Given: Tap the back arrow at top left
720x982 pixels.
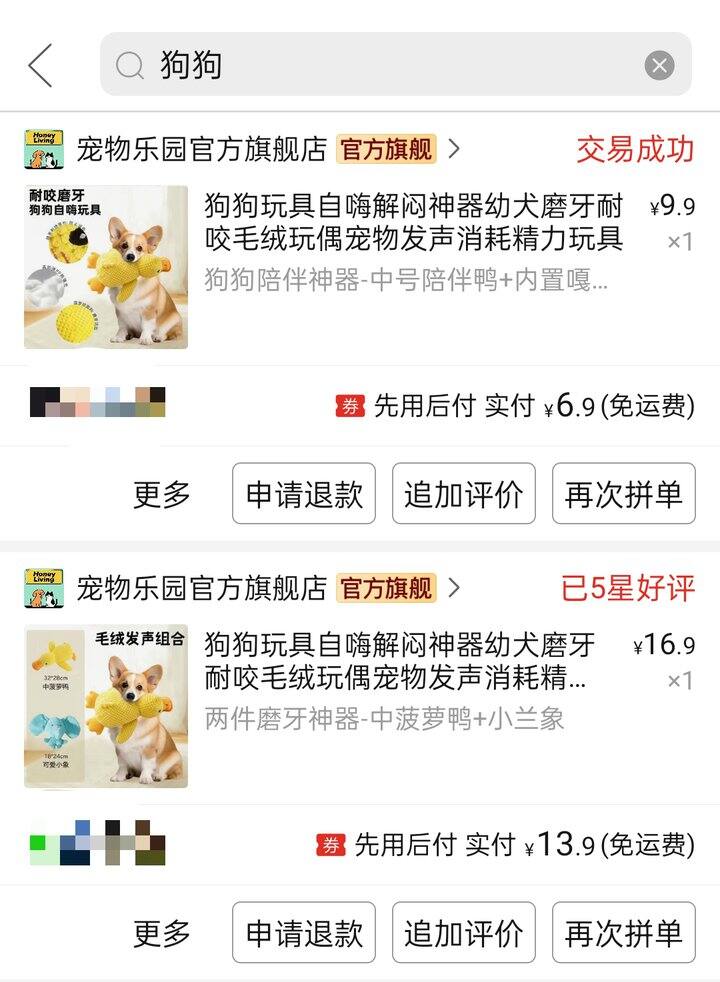Looking at the screenshot, I should click(x=40, y=64).
